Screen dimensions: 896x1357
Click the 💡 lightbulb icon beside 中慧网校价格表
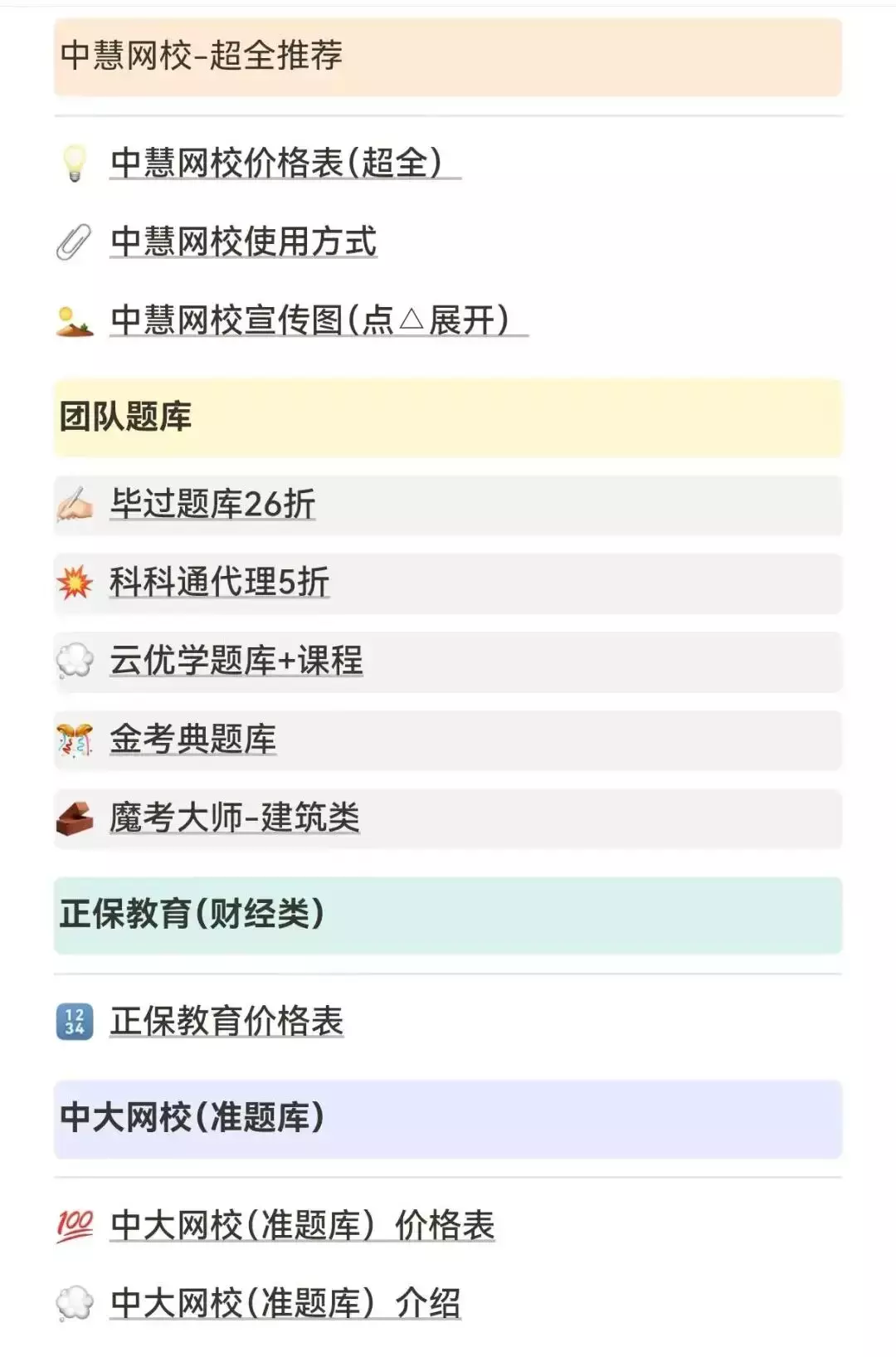click(x=75, y=164)
